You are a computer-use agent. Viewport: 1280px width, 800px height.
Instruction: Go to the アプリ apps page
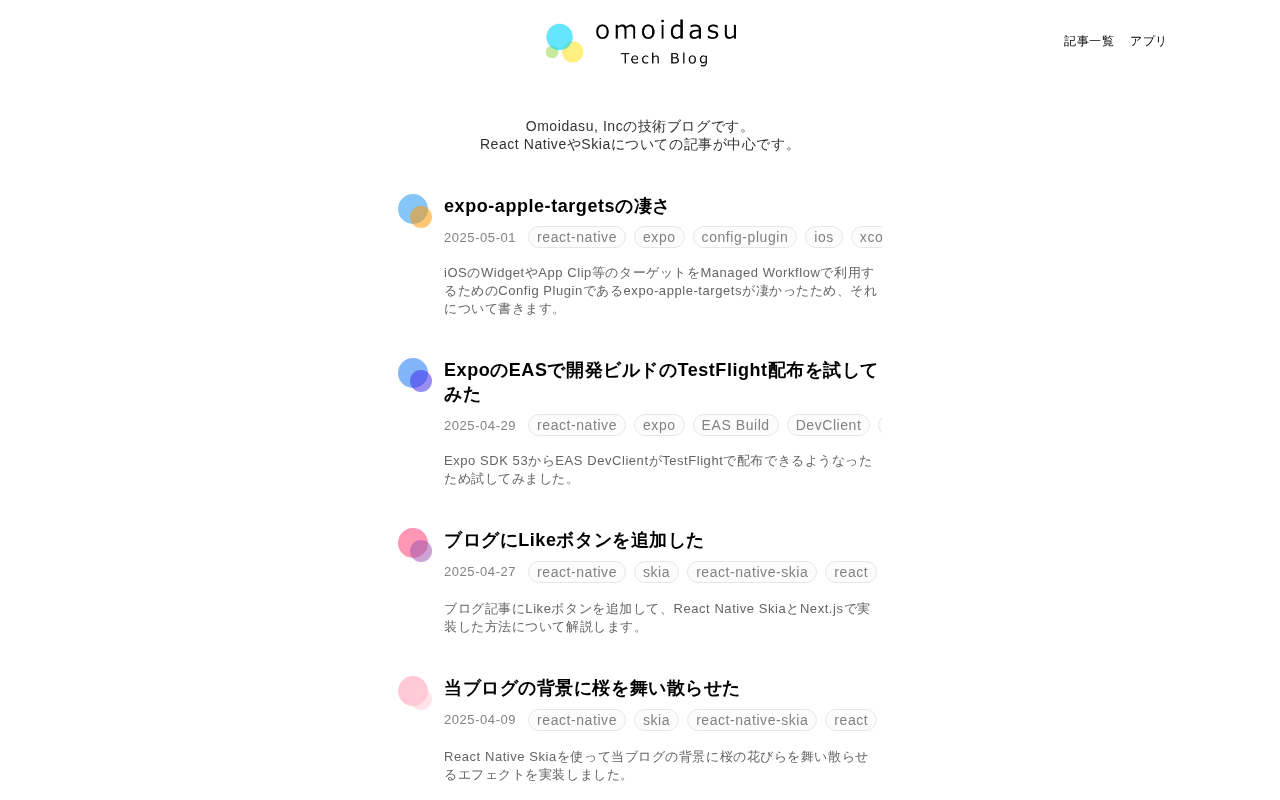(1148, 41)
